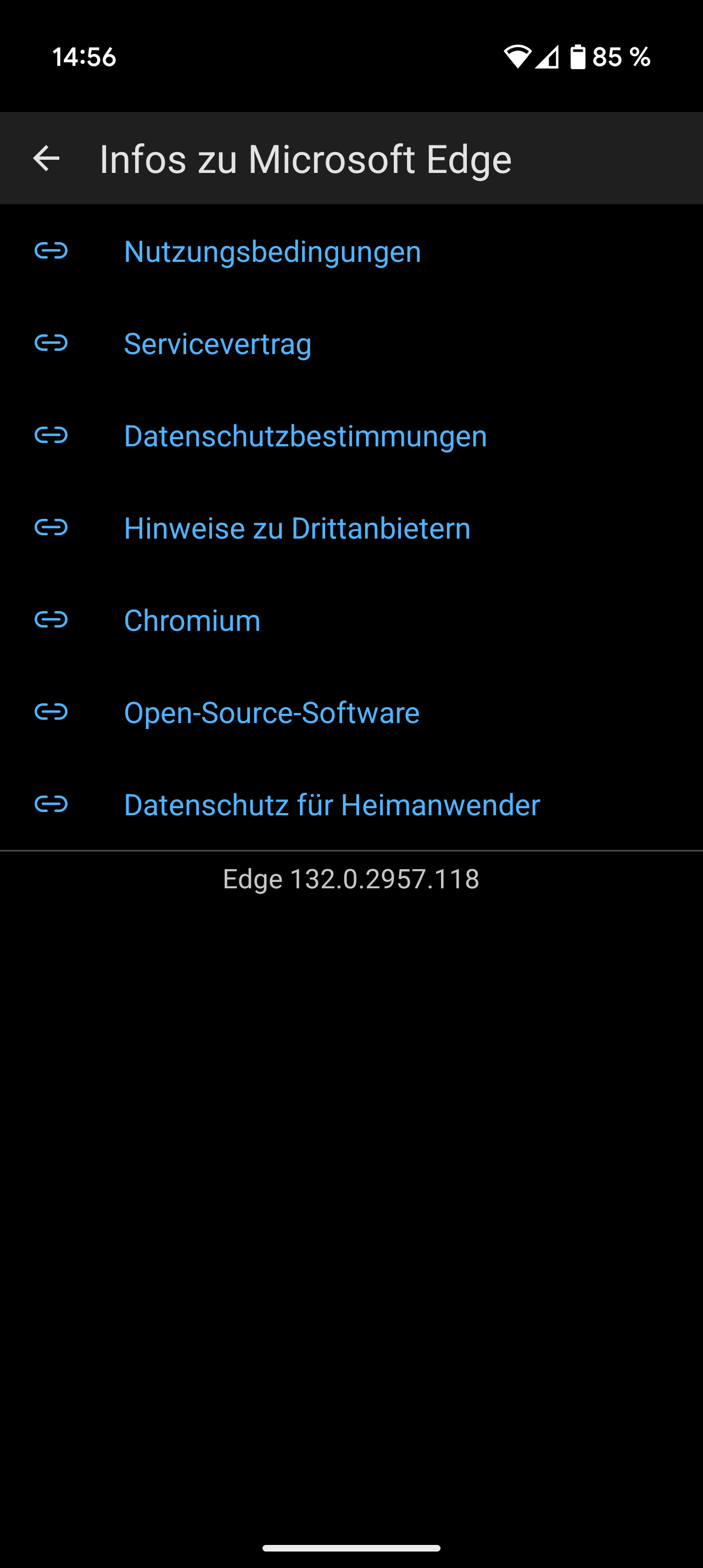This screenshot has width=703, height=1568.
Task: View the Datenschutzbestimmungen
Action: (305, 436)
